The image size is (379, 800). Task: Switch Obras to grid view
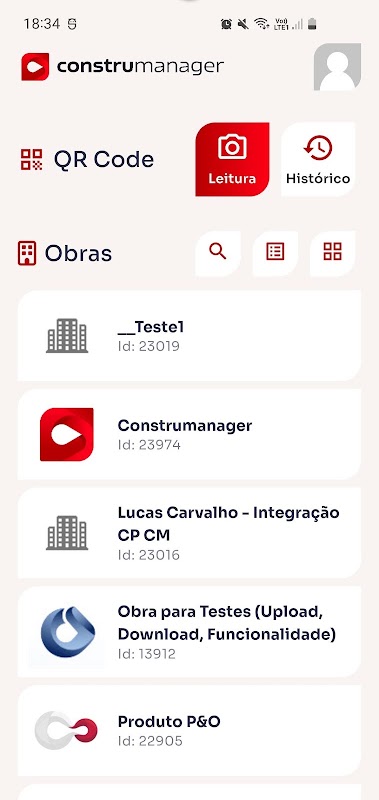(333, 253)
